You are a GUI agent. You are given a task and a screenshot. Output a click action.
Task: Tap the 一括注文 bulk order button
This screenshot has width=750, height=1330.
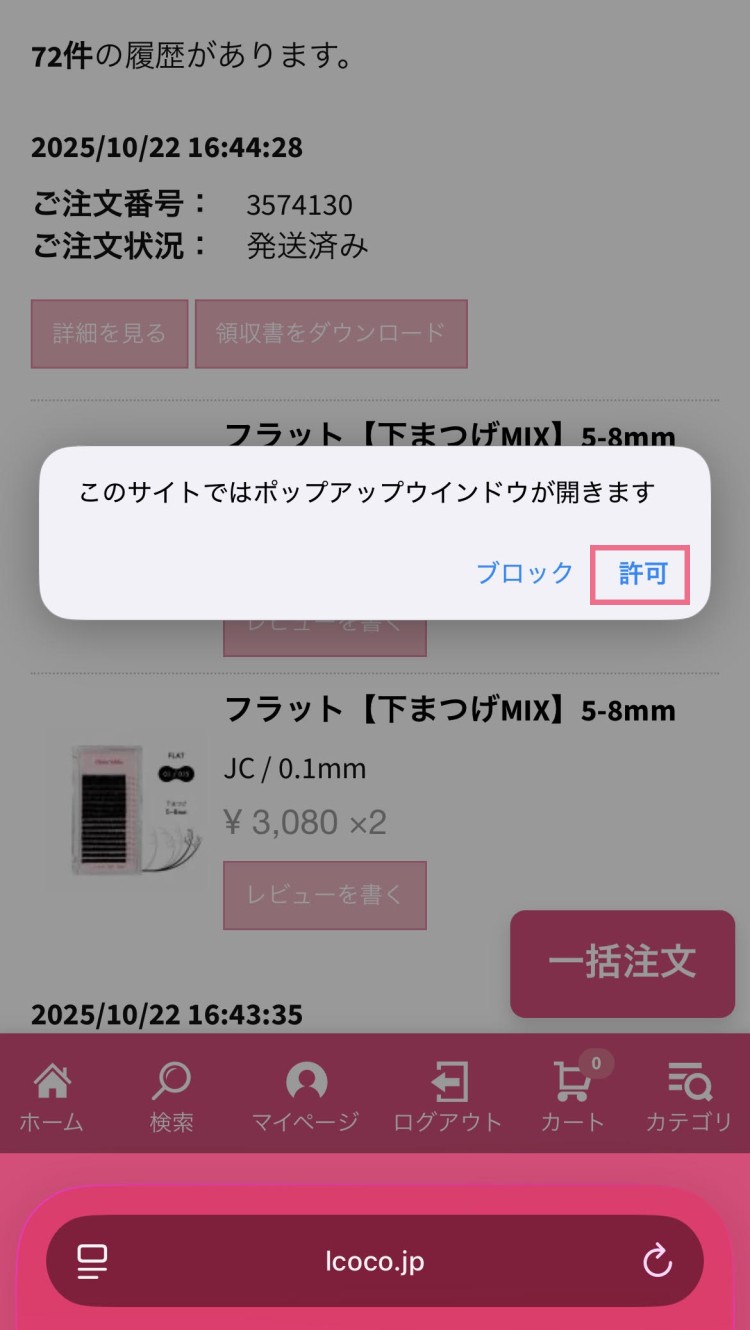coord(622,963)
